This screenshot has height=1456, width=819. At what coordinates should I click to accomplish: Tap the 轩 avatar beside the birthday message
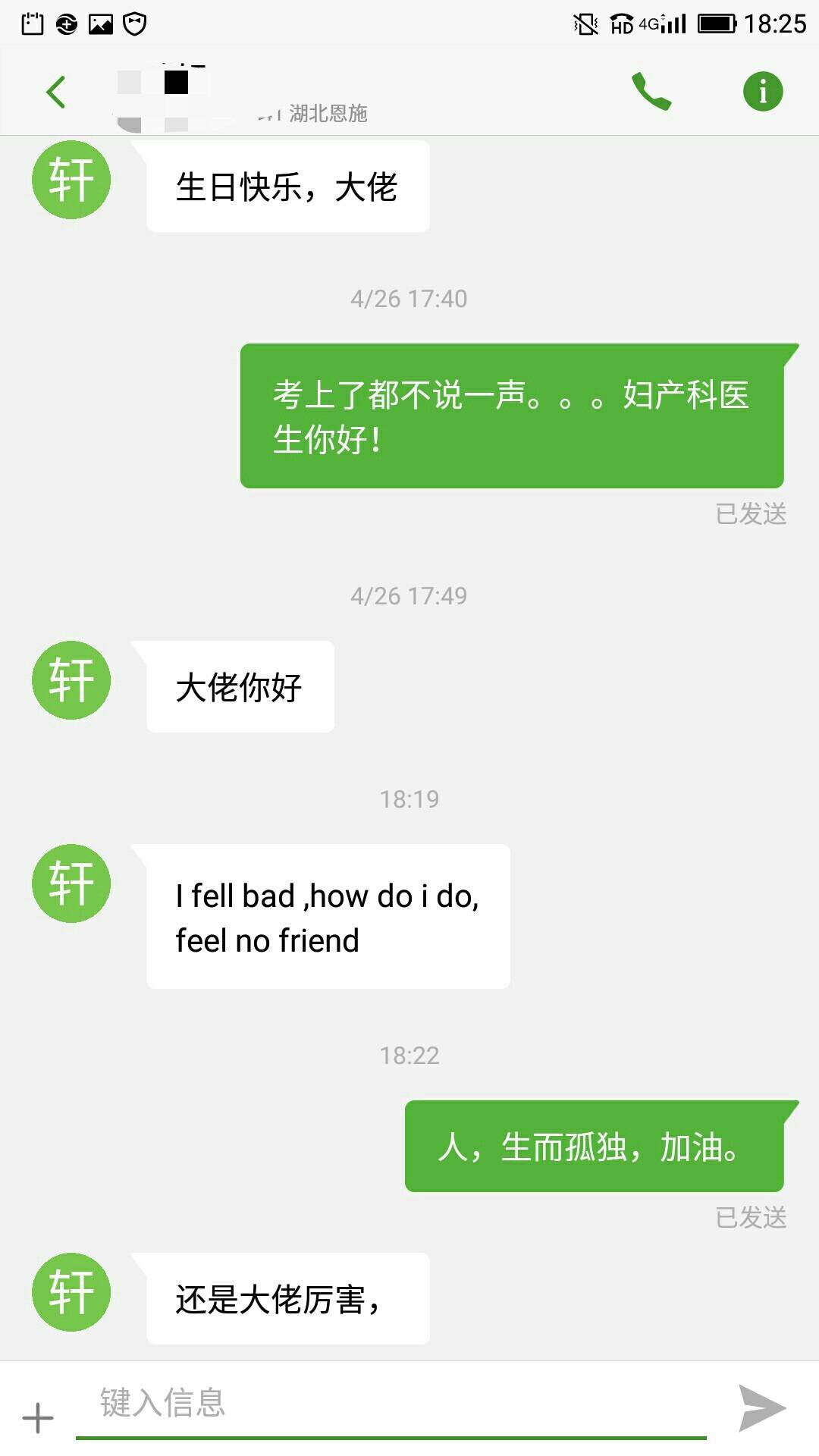[x=71, y=180]
